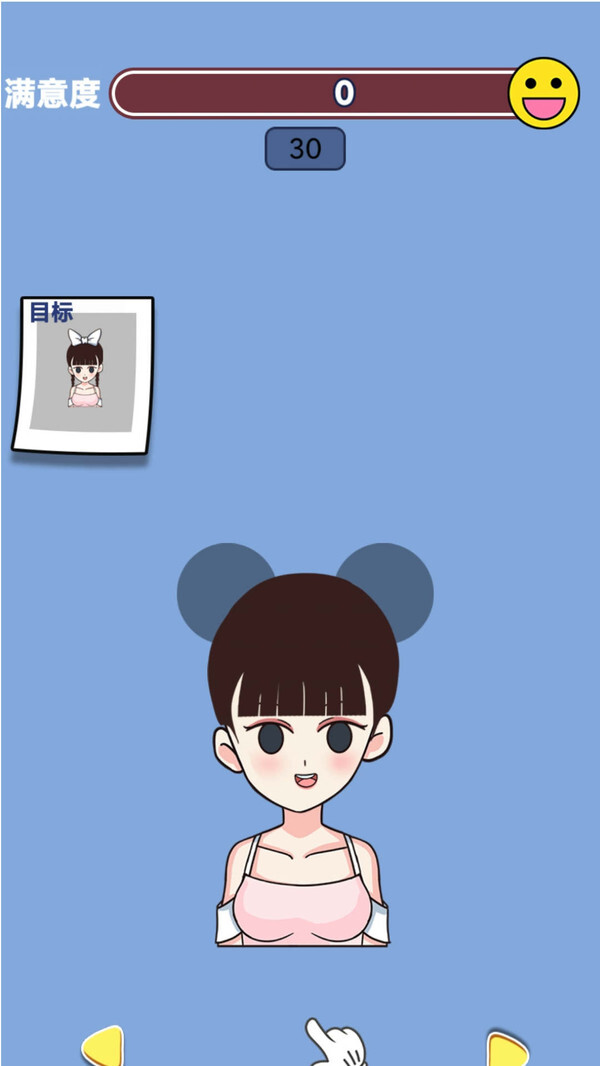Tap the yellow right arrow button
600x1066 pixels.
(505, 1050)
